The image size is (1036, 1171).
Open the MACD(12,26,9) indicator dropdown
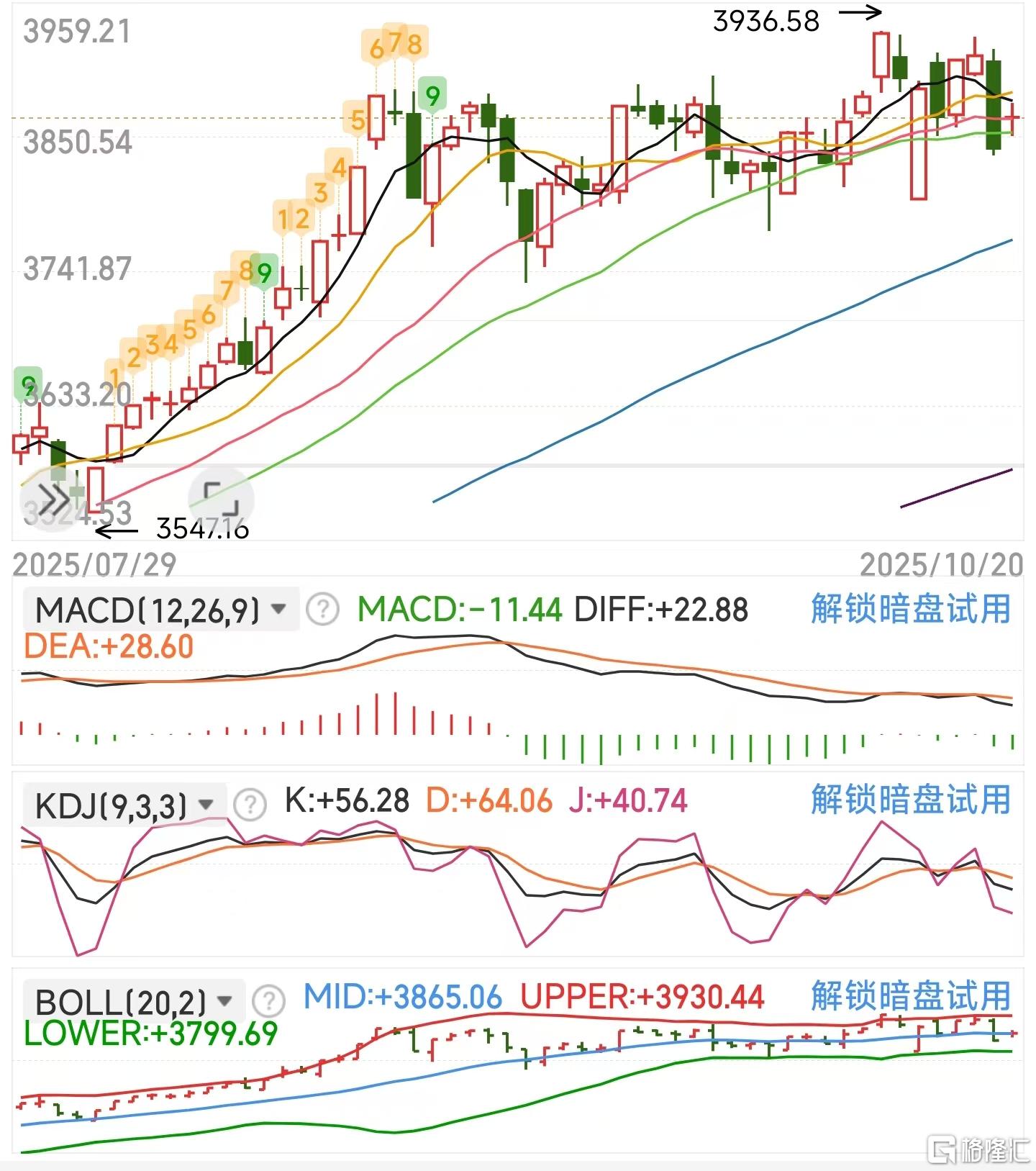tap(161, 610)
